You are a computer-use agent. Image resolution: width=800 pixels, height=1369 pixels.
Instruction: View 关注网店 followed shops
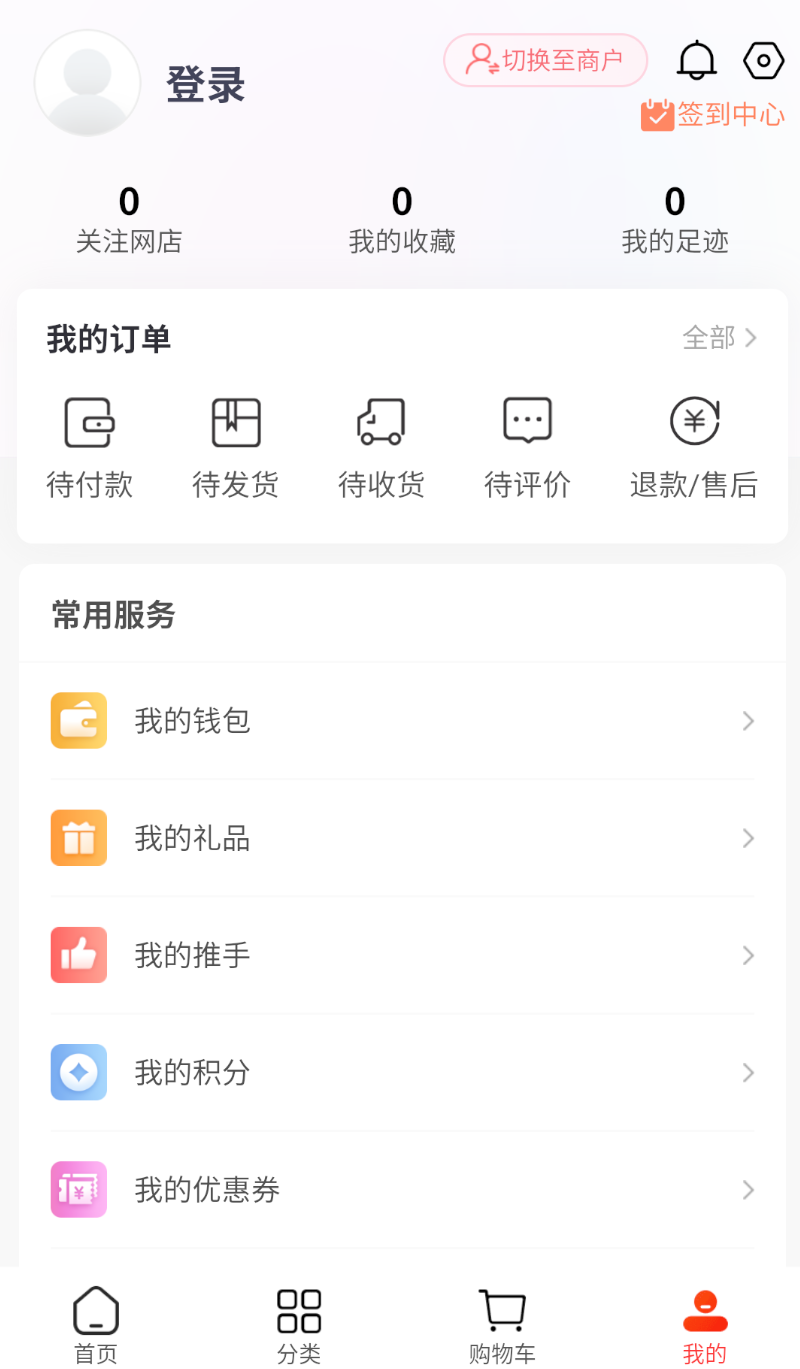129,220
